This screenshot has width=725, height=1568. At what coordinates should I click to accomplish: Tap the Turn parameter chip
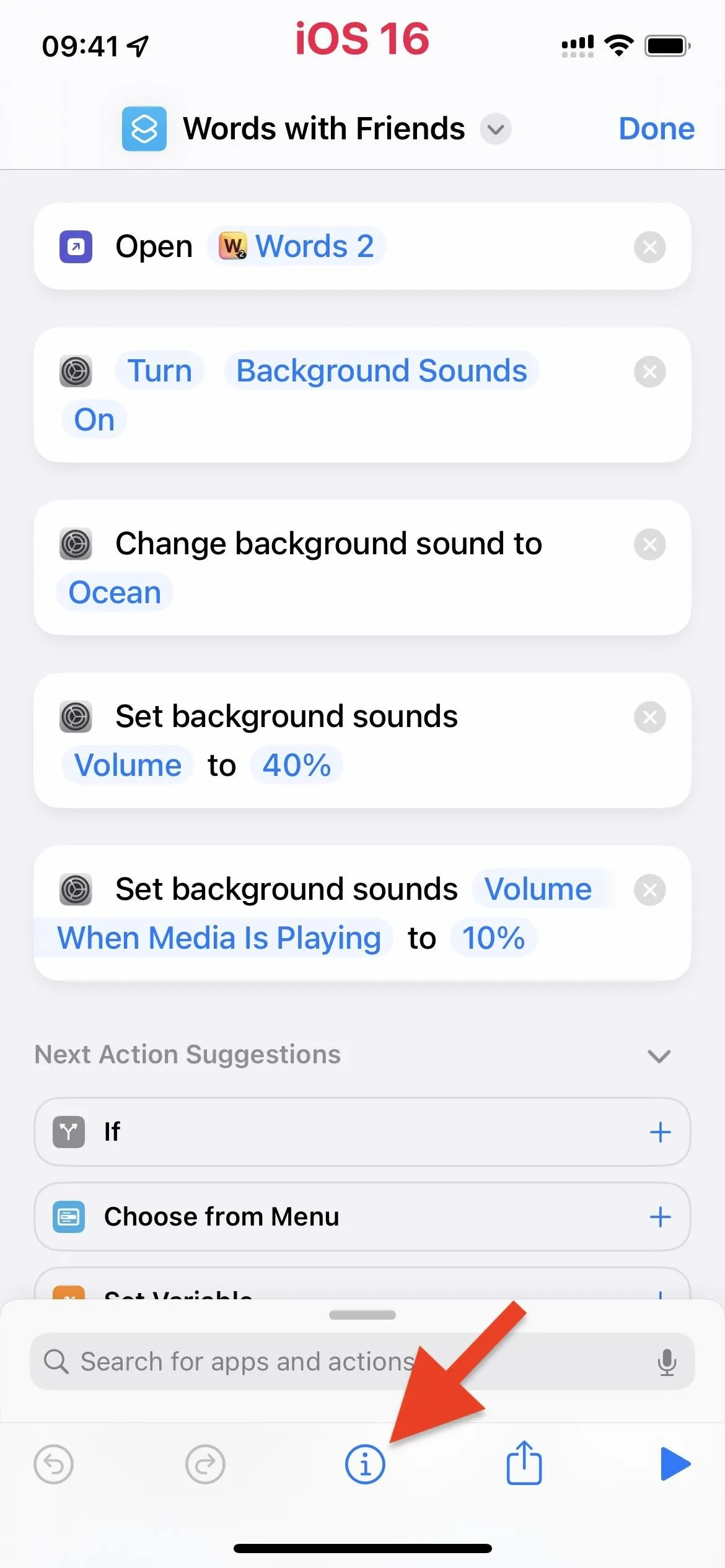click(x=159, y=370)
